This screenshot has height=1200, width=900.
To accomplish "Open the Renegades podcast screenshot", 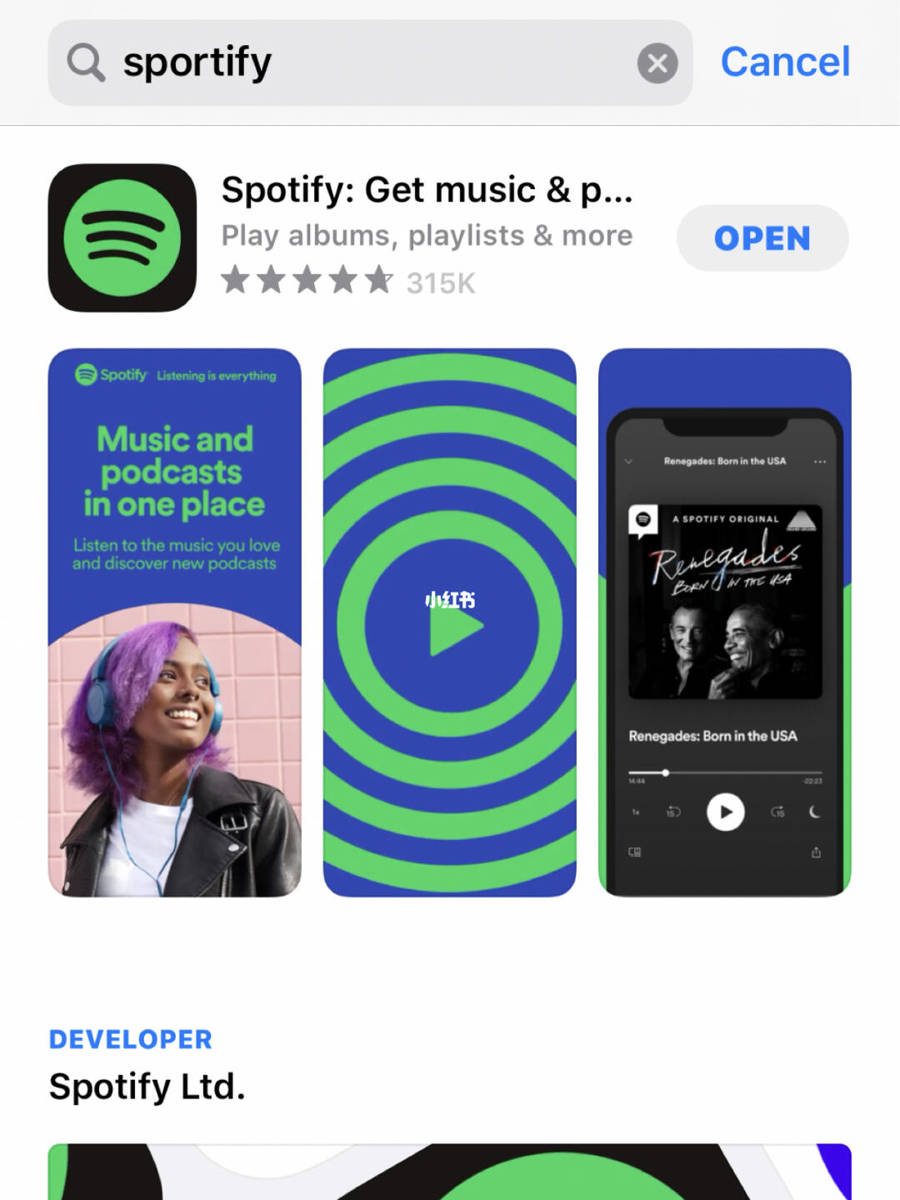I will tap(724, 621).
